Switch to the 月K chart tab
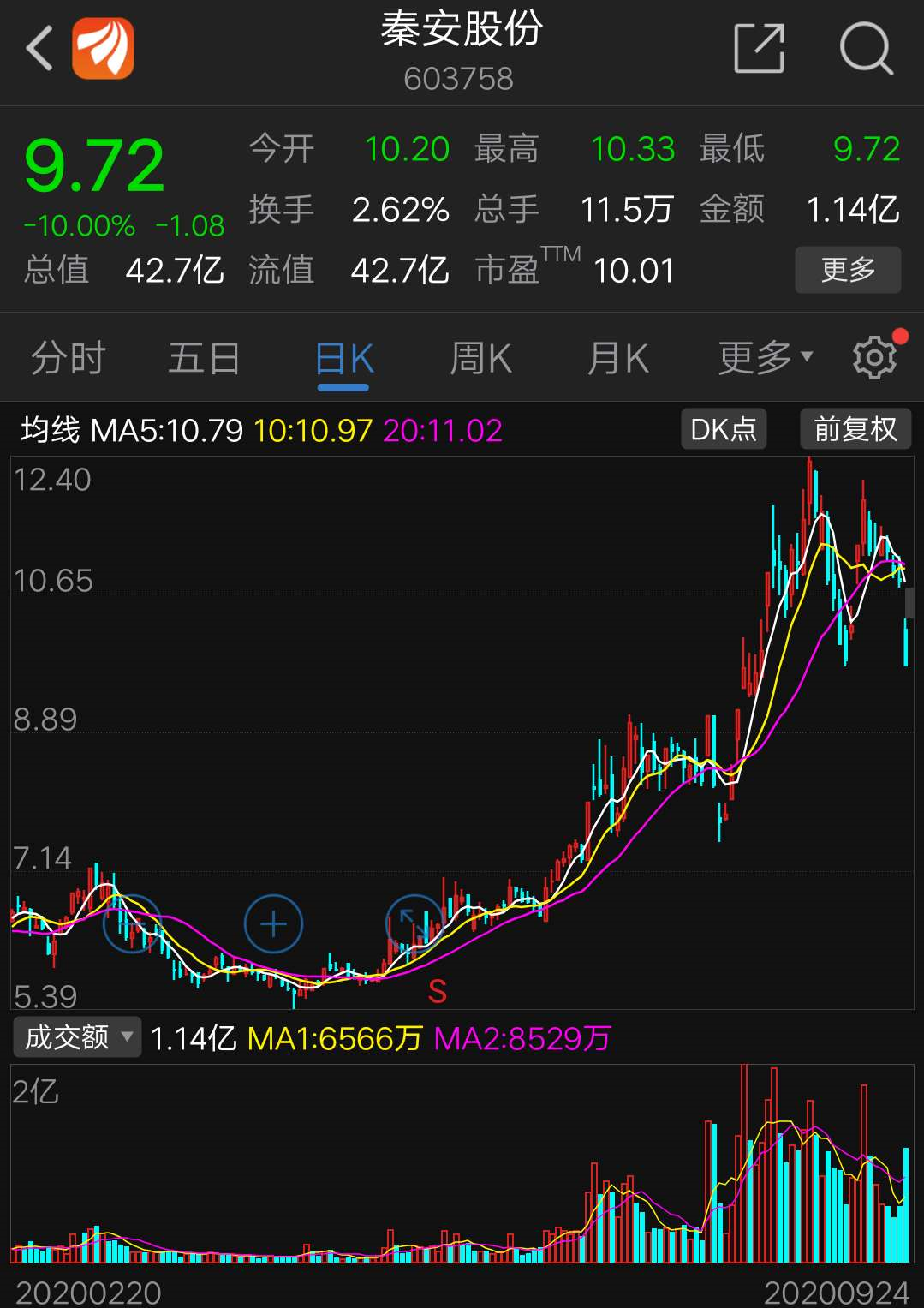Screen dimensions: 924x1308 [x=617, y=358]
